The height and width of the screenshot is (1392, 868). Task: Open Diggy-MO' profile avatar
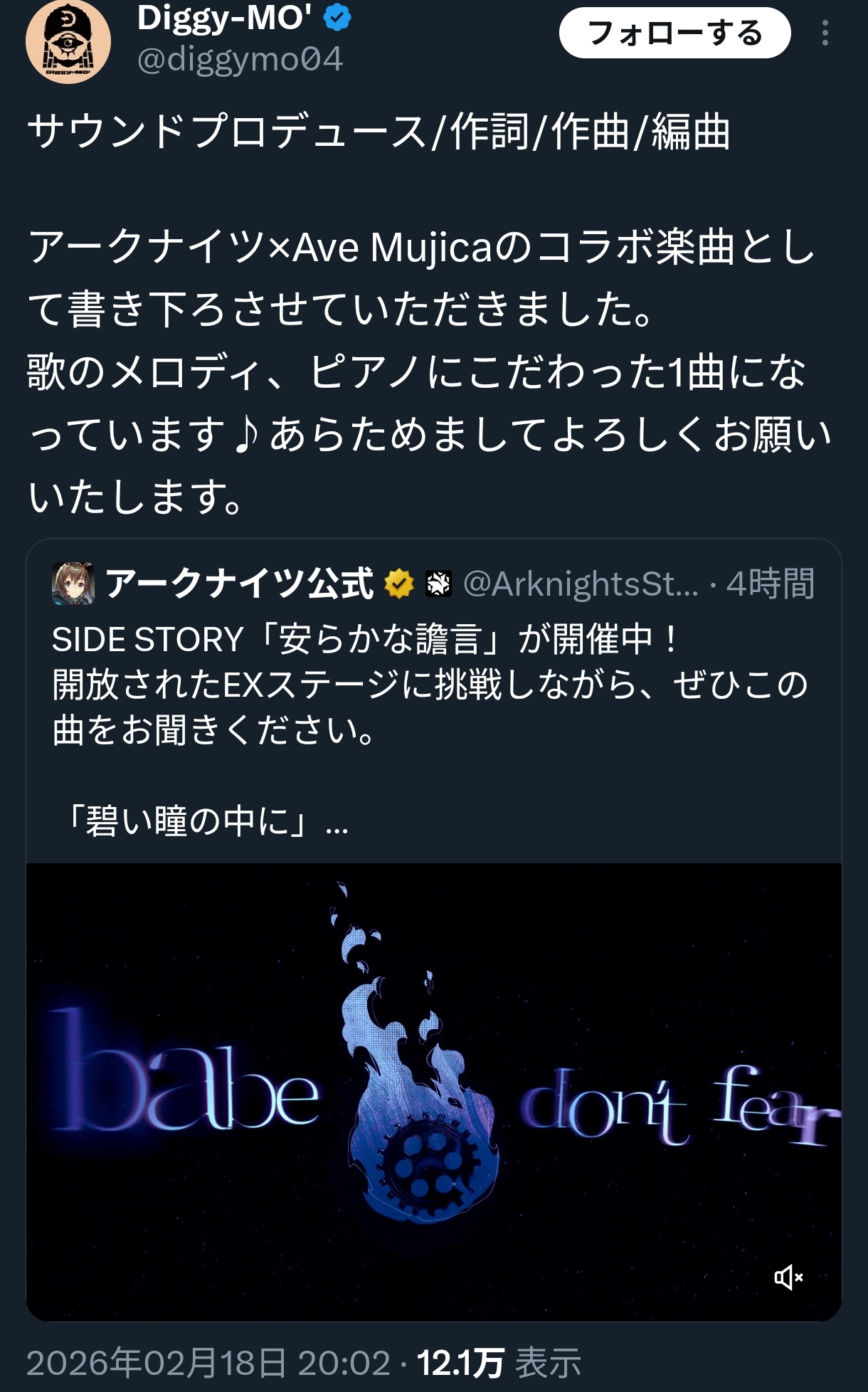[x=68, y=41]
